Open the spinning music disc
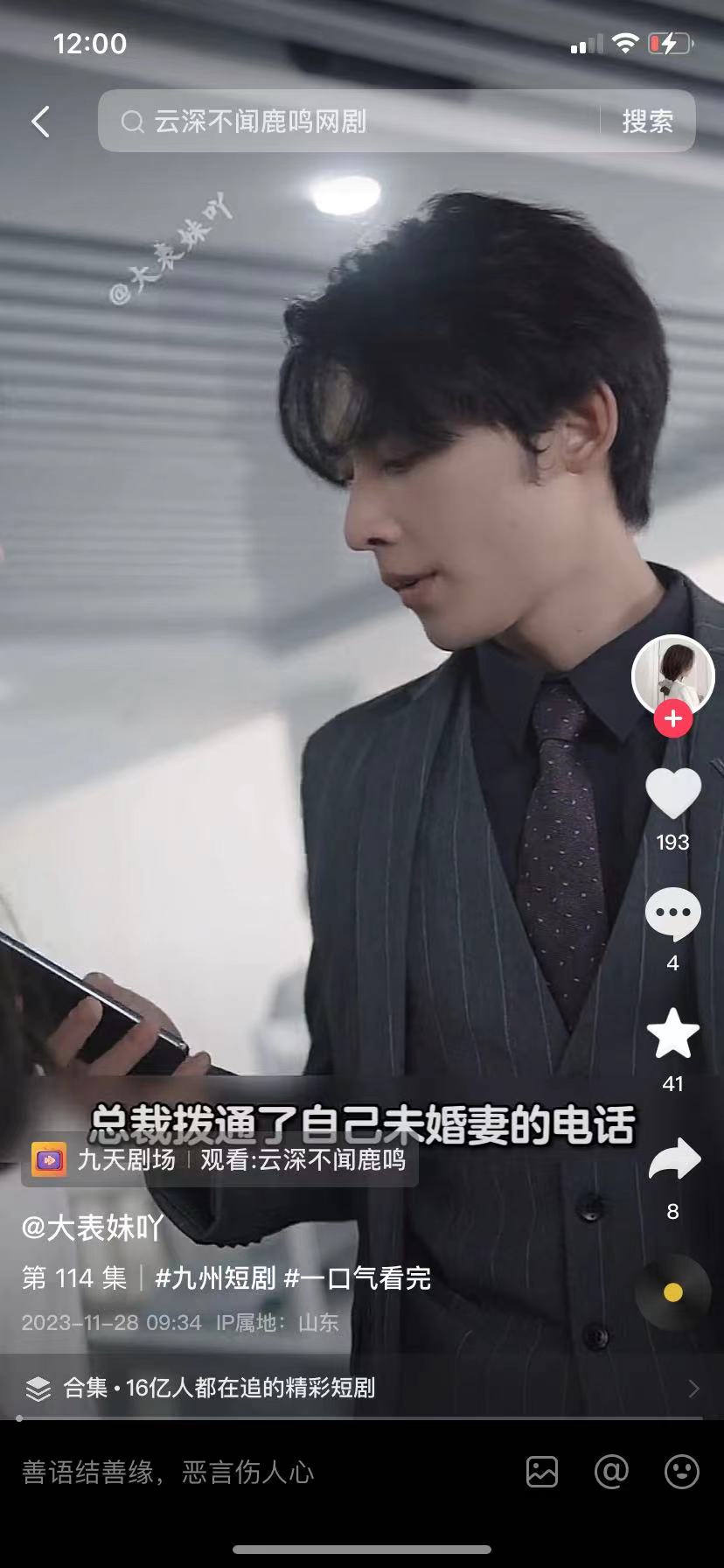The width and height of the screenshot is (724, 1568). [672, 1292]
